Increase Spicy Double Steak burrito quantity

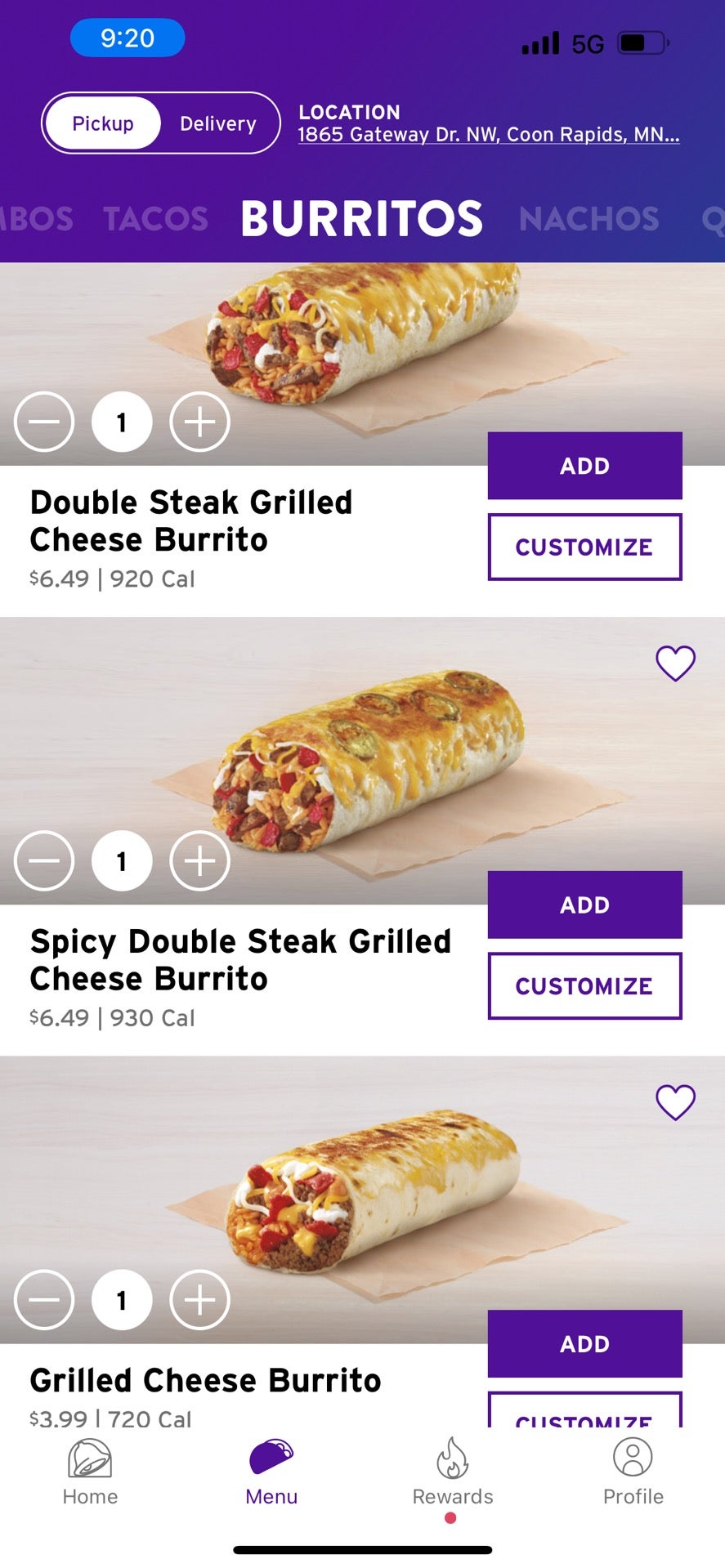point(199,860)
